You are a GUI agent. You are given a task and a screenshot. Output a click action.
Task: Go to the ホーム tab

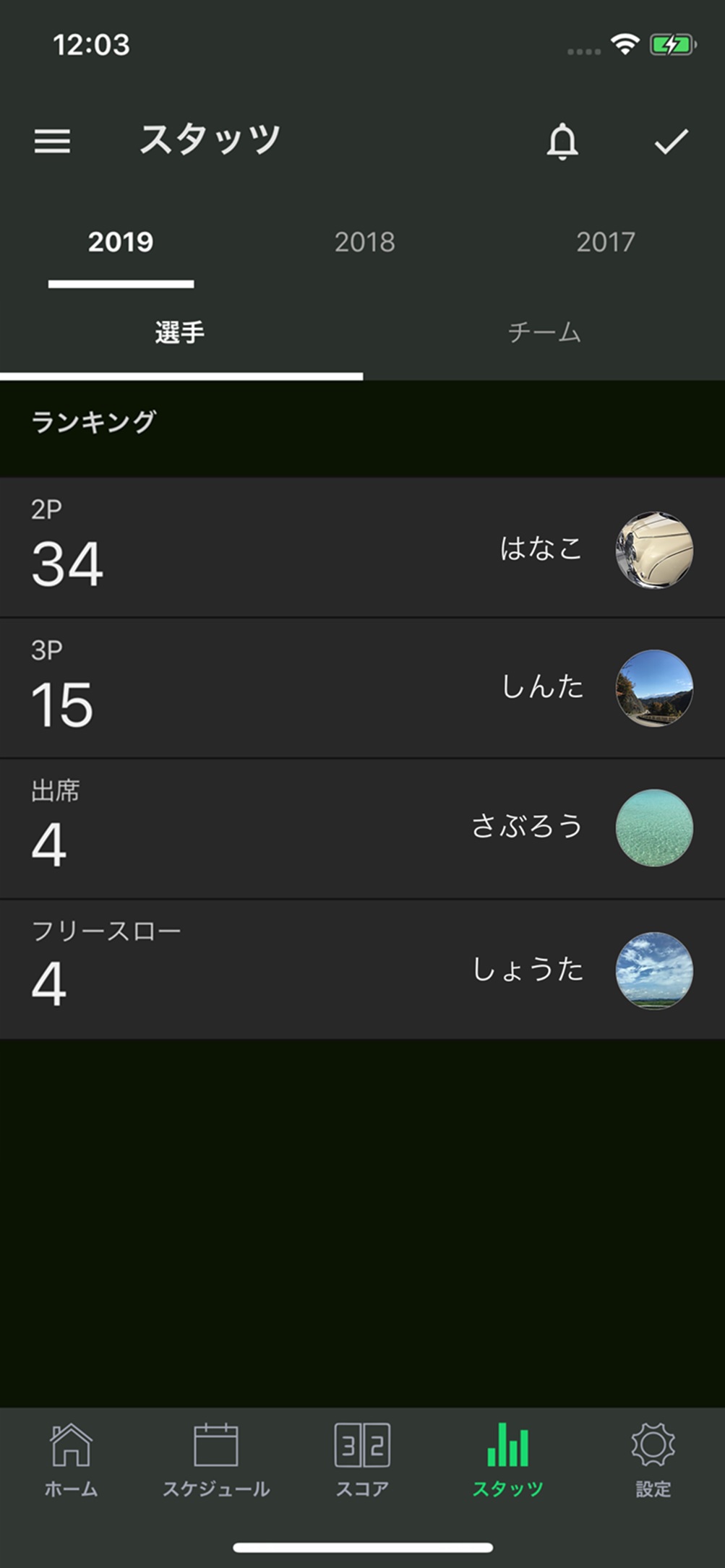(71, 1460)
